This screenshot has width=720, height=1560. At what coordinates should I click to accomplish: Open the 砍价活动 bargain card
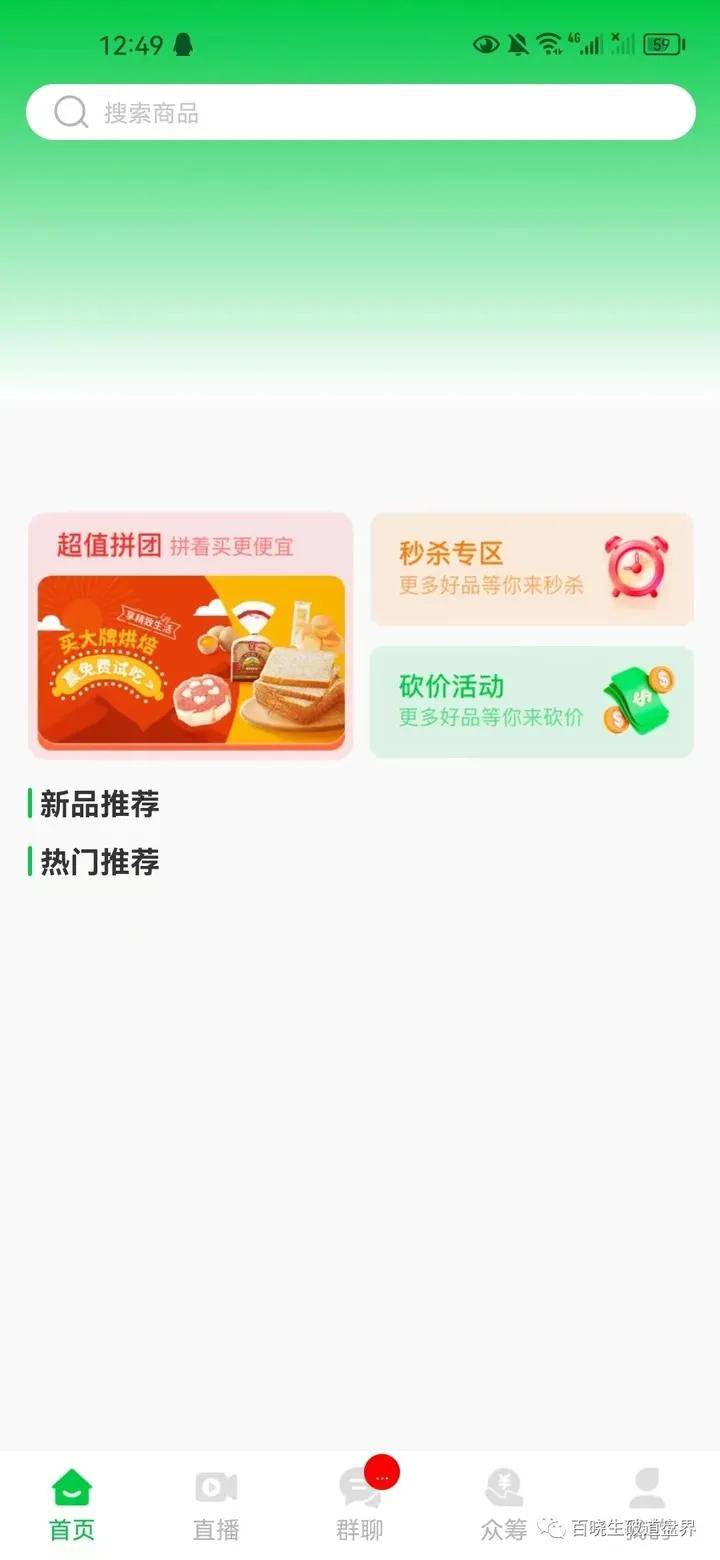[x=531, y=700]
